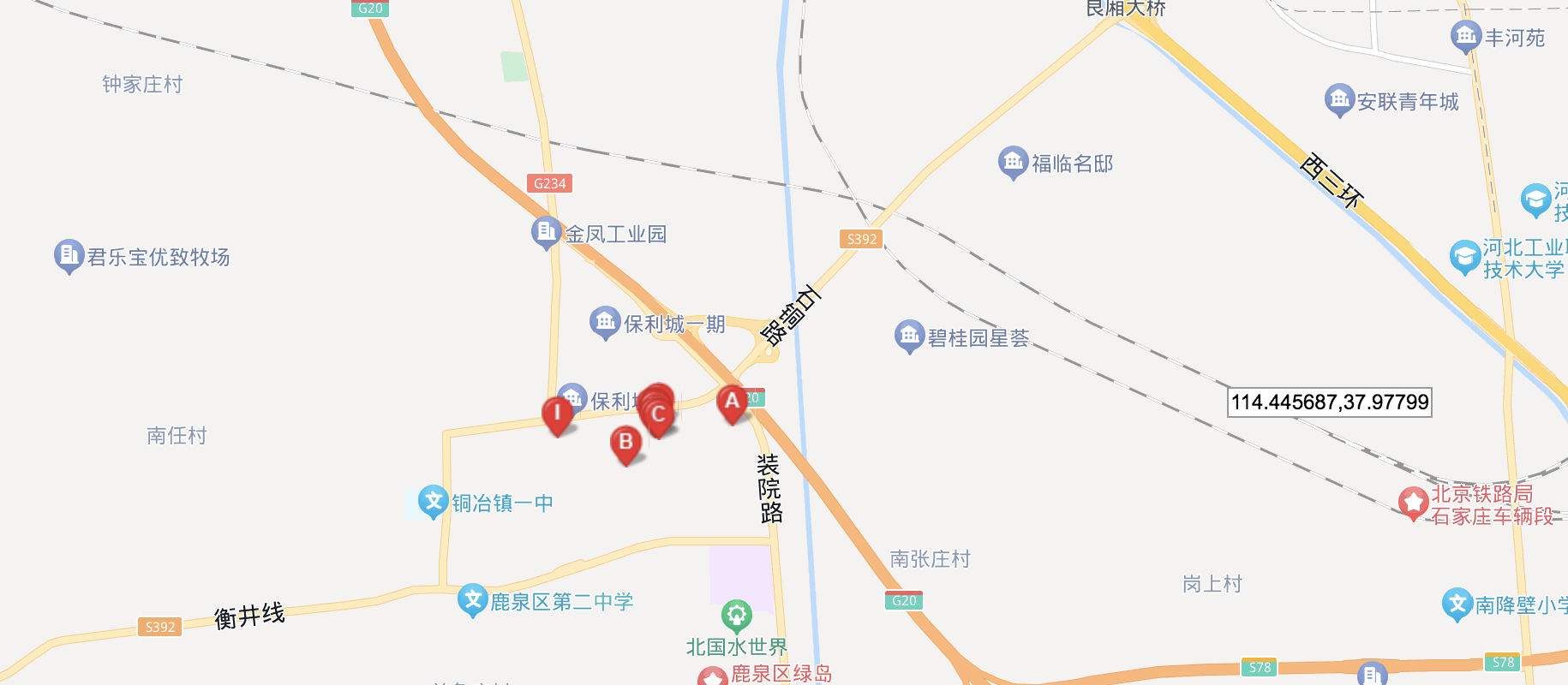Viewport: 1568px width, 685px height.
Task: Open the 君乐宝优致牧场 point of interest
Action: [69, 255]
